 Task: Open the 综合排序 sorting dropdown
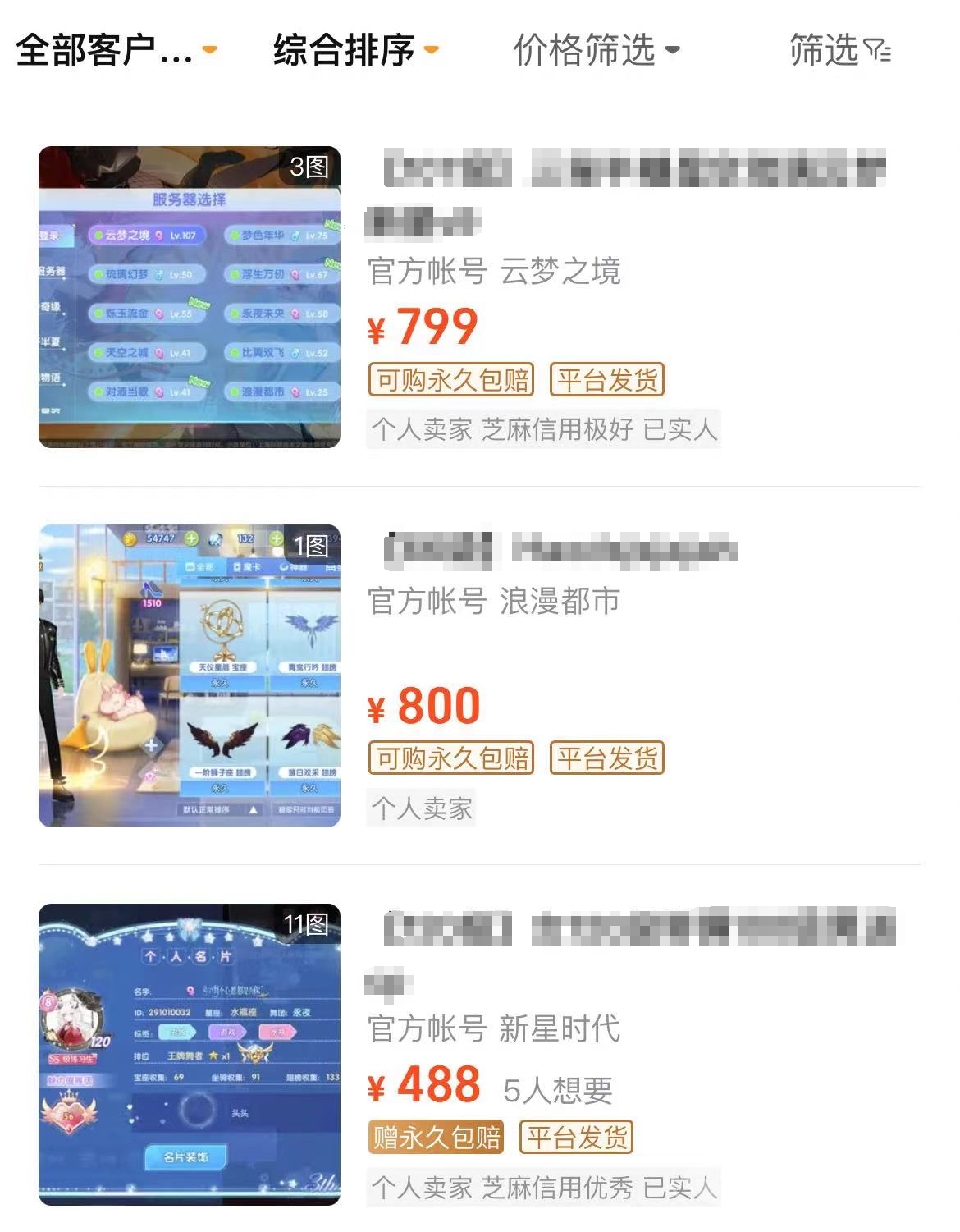click(355, 50)
